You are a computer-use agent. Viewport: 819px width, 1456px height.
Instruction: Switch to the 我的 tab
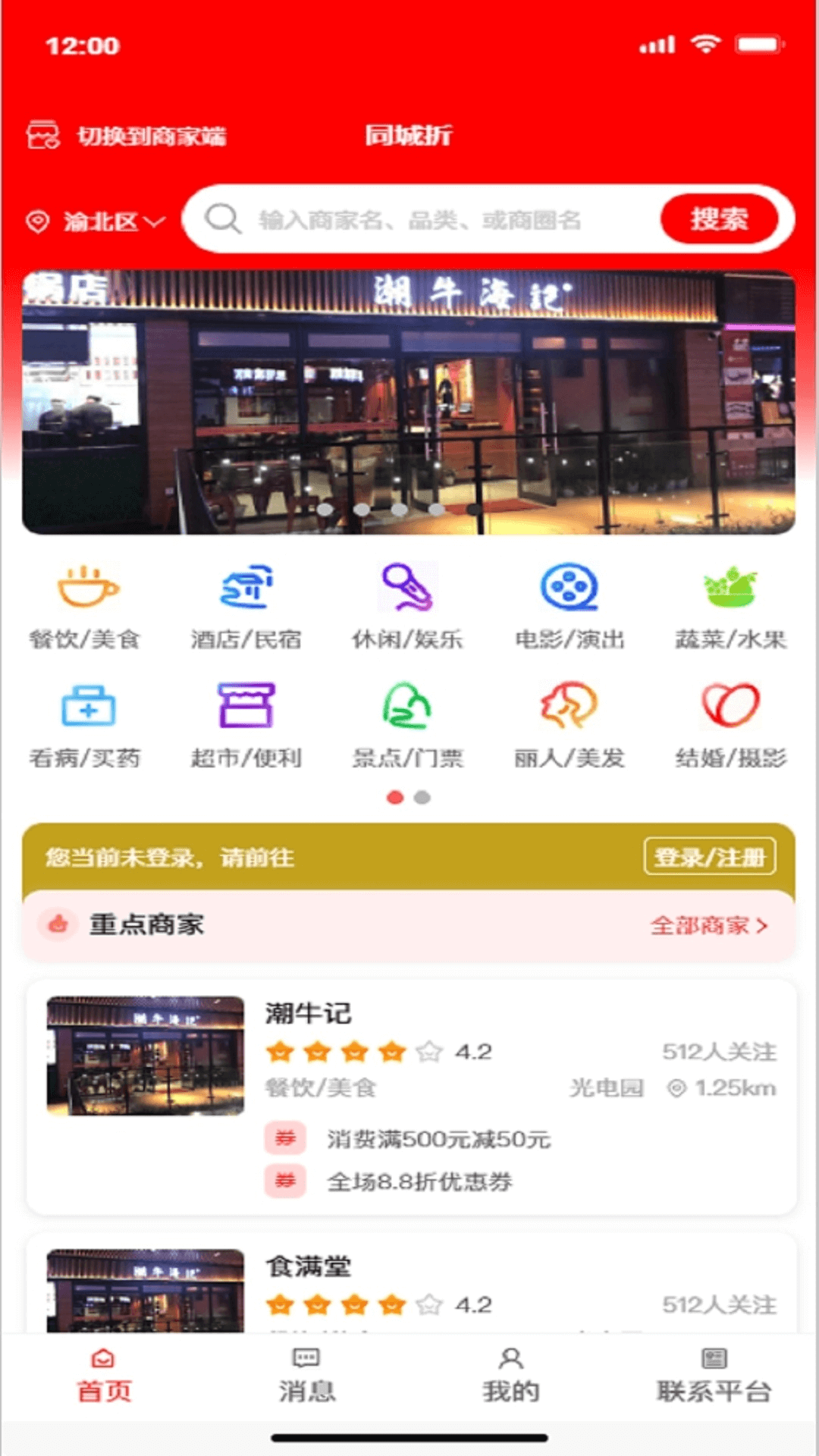511,1376
